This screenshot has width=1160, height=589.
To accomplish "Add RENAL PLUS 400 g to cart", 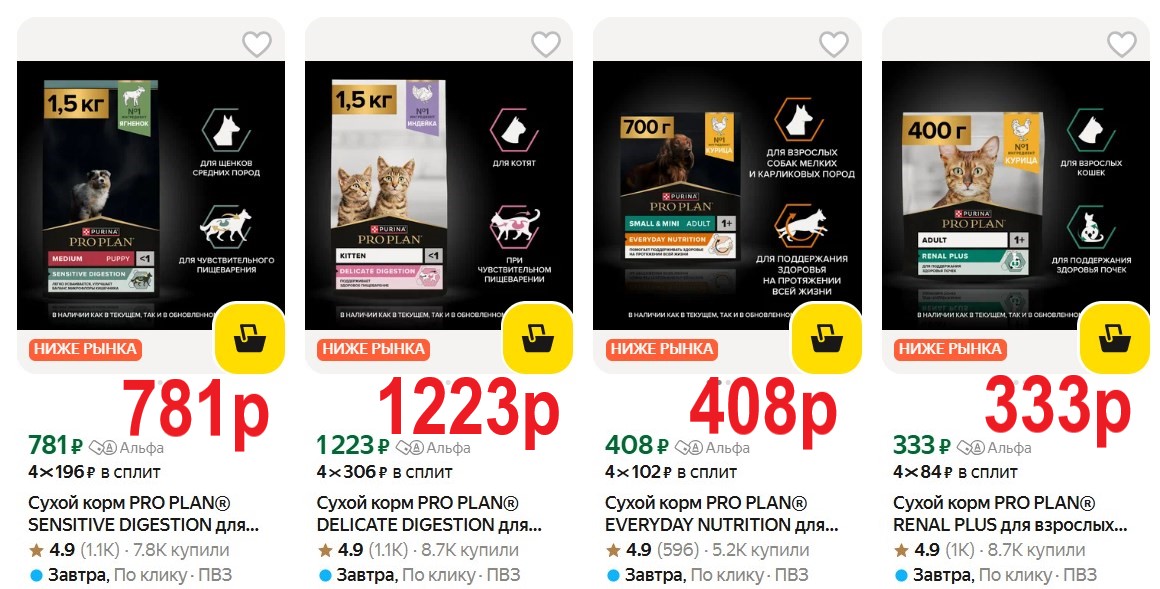I will pos(1115,339).
